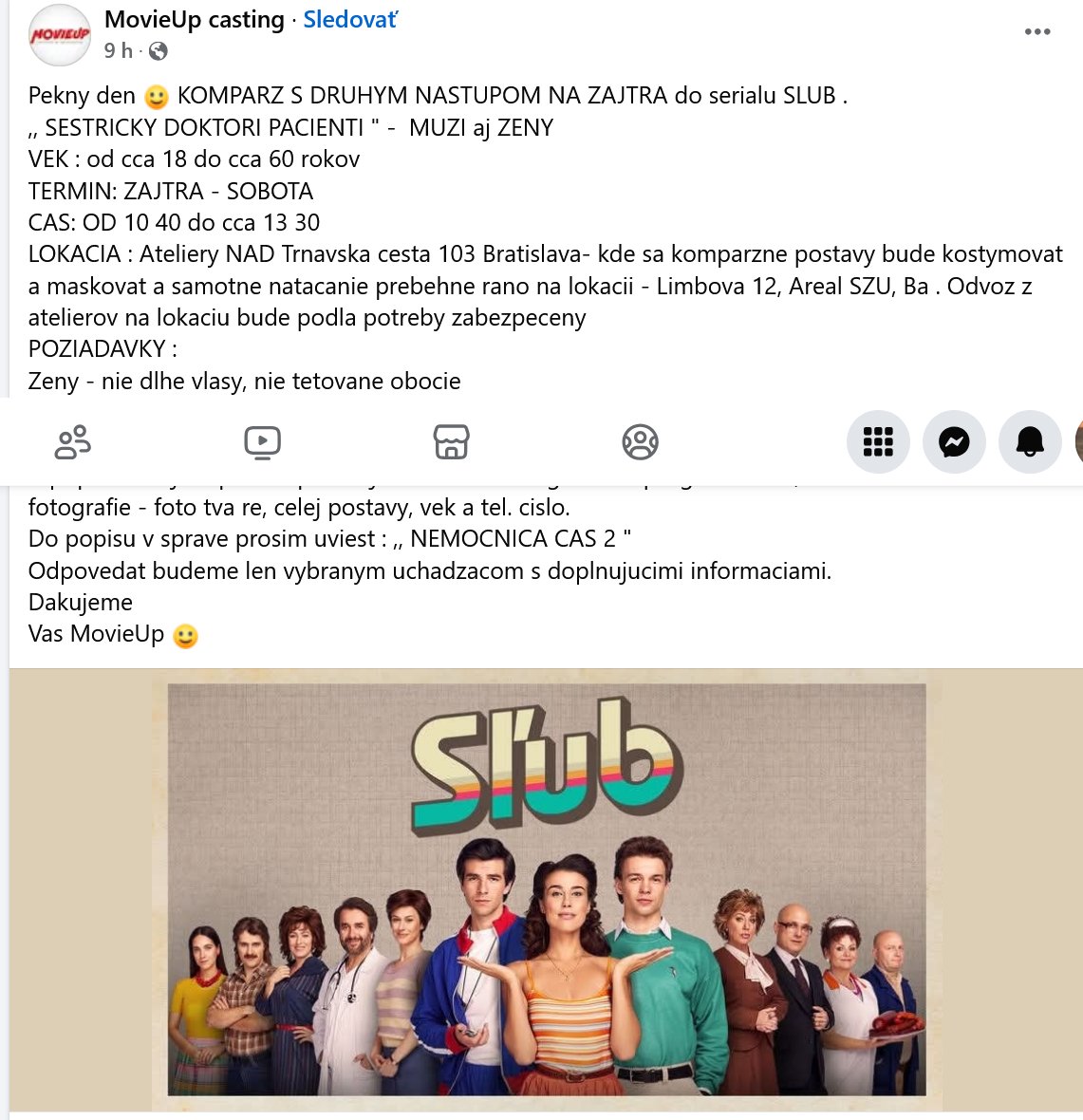The image size is (1083, 1120).
Task: Switch to the Friends tab
Action: 73,442
